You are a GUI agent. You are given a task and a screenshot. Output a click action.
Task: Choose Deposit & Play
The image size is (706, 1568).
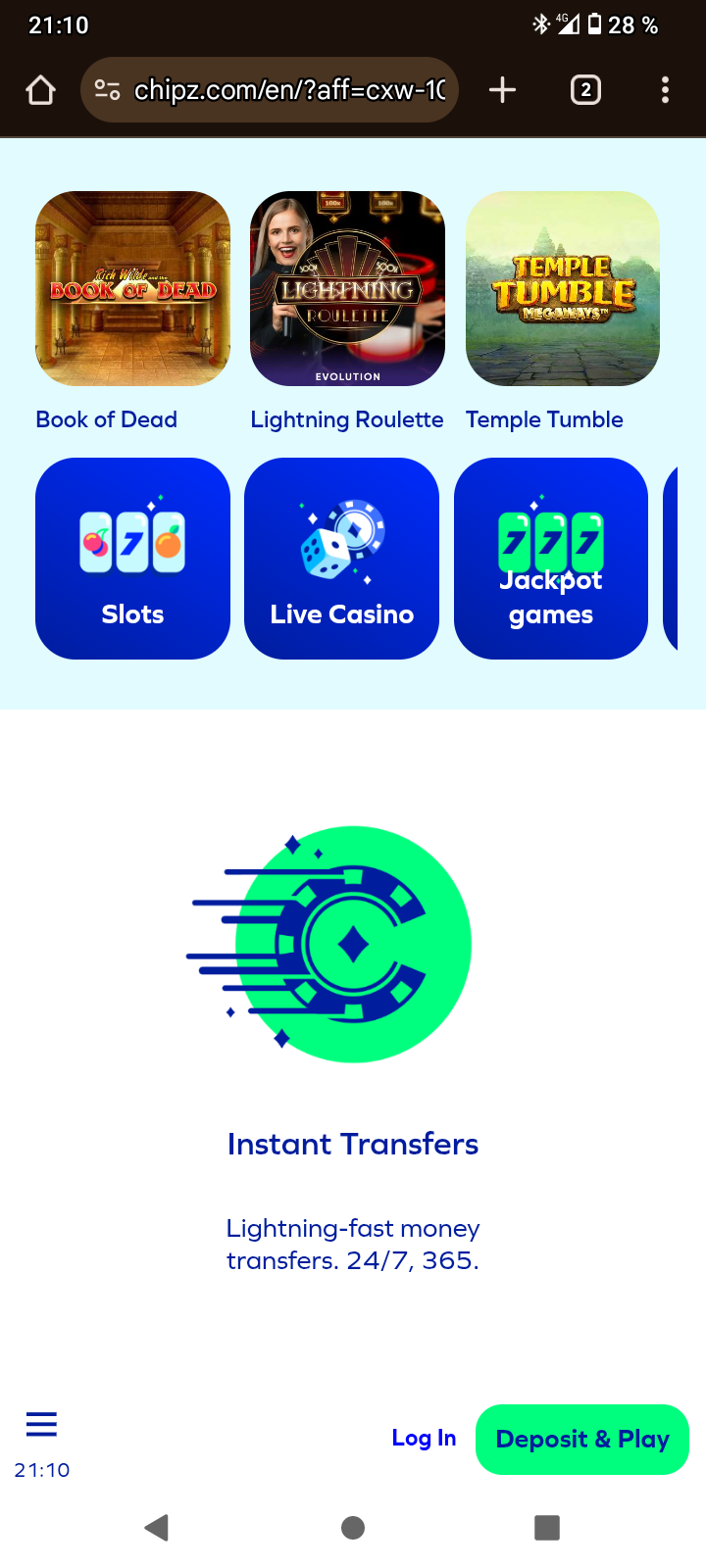[582, 1439]
